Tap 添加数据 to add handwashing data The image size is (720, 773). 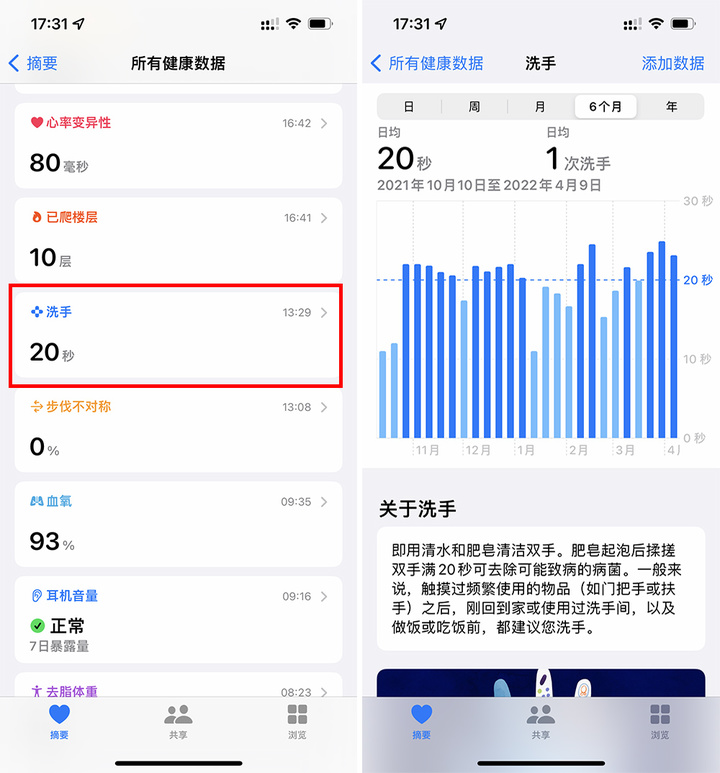pos(674,63)
